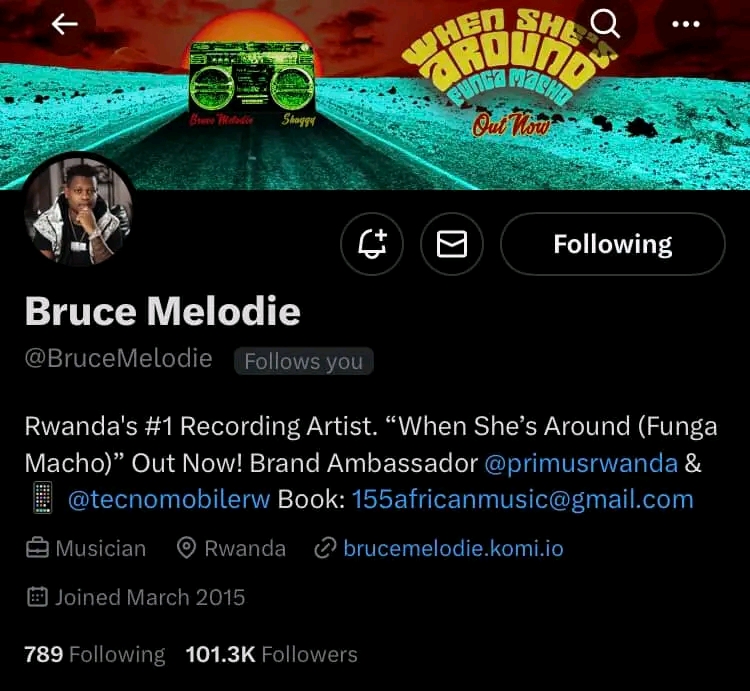
Task: See the 101.3K Followers list
Action: 271,654
